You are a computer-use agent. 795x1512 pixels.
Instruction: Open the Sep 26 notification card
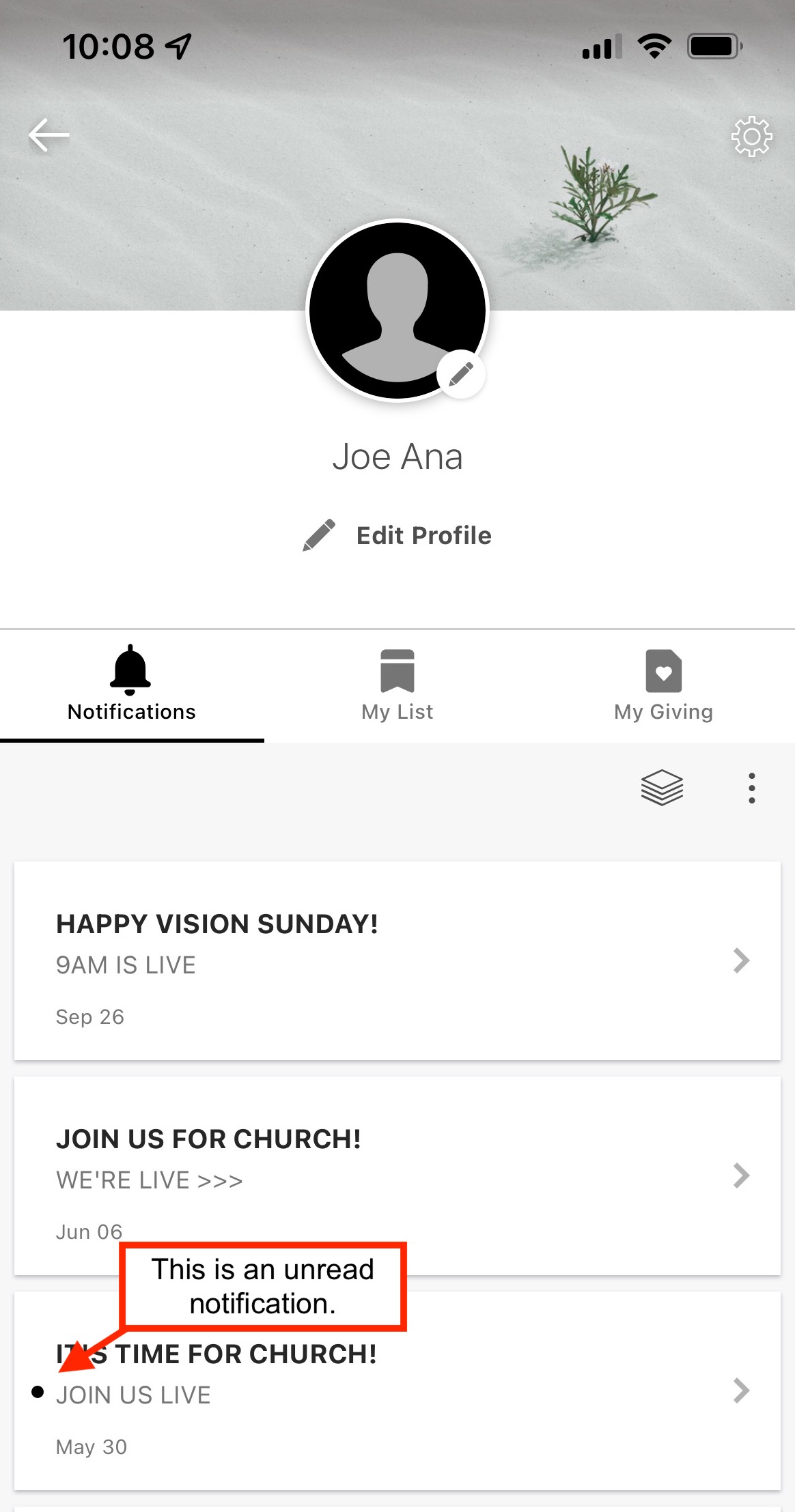tap(397, 961)
